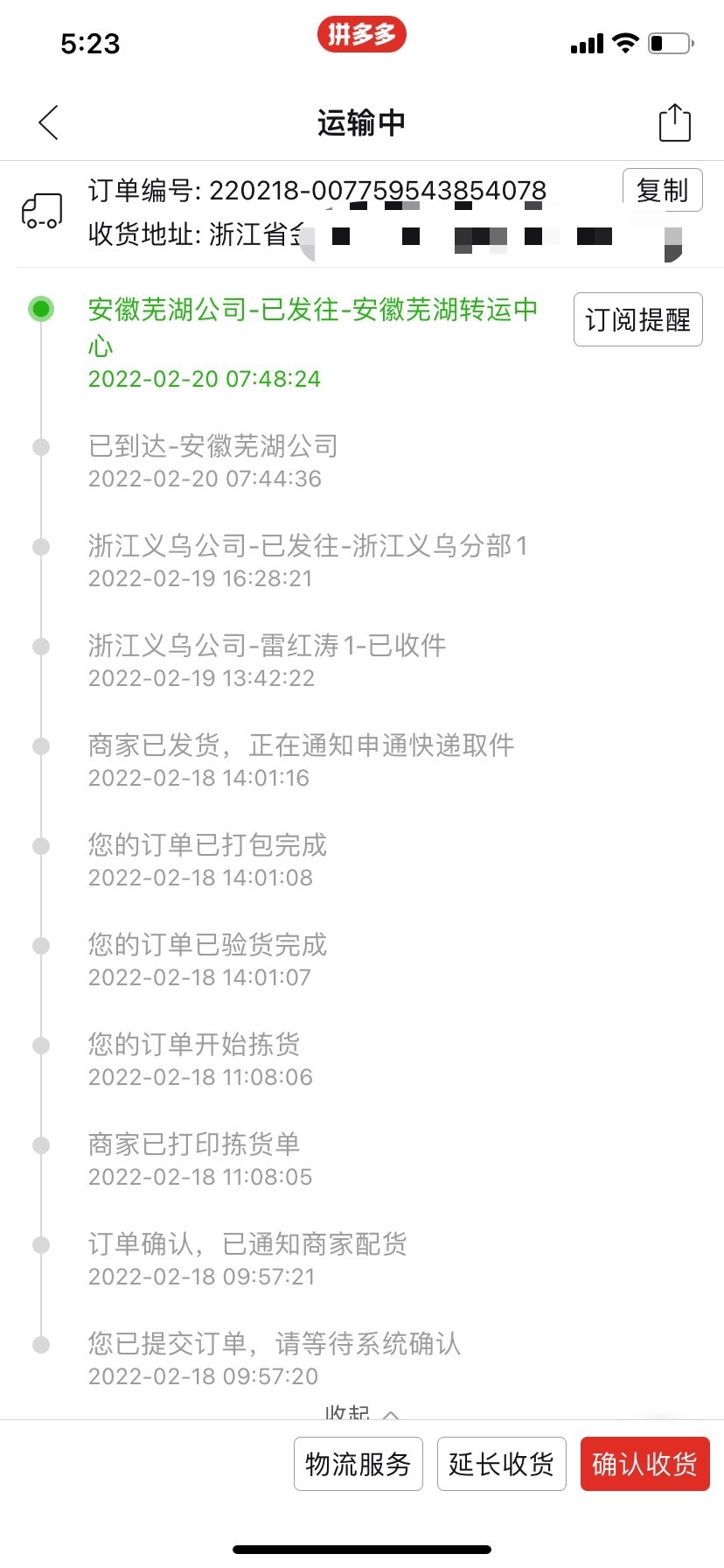Screen dimensions: 724x1568
Task: Open 物流服务 logistics service
Action: (359, 1464)
